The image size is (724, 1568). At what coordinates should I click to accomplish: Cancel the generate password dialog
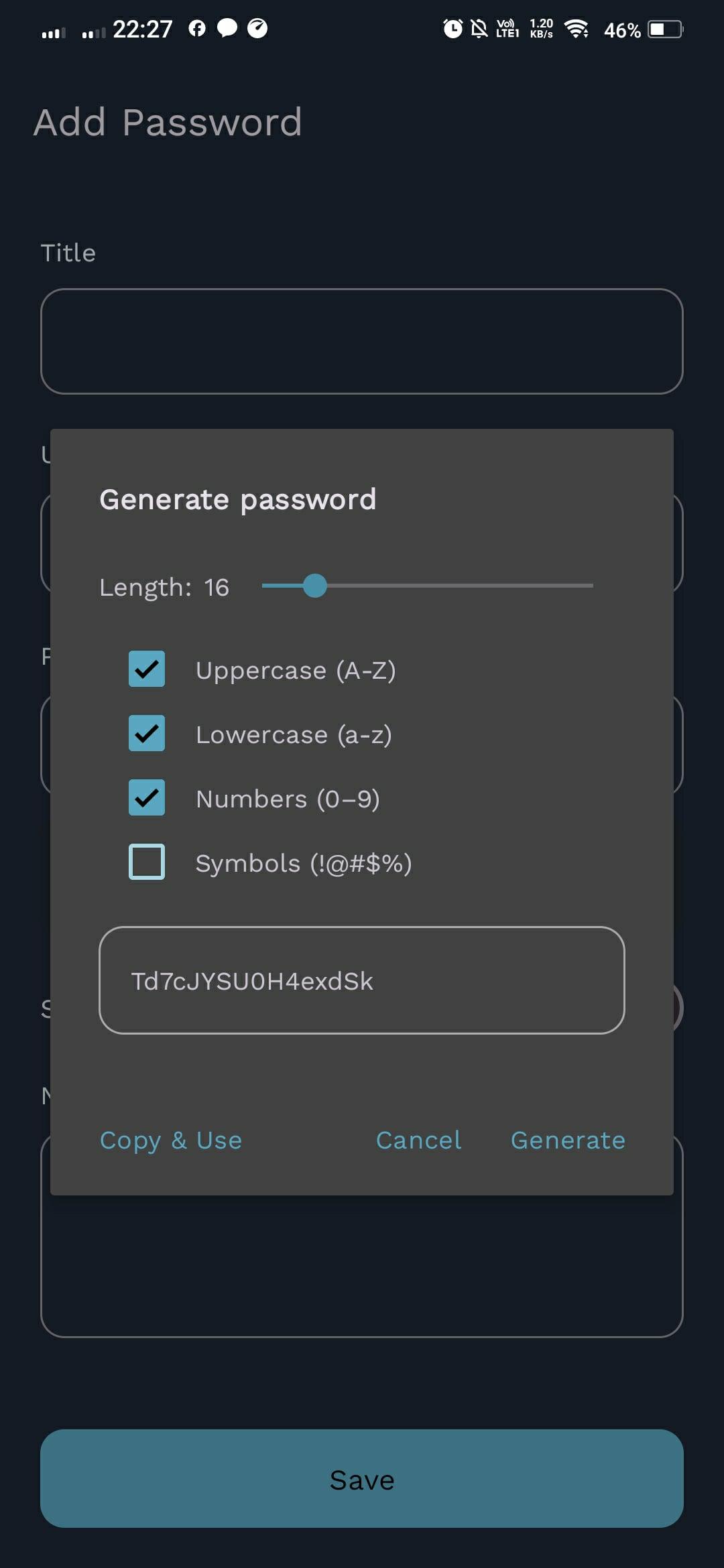(419, 1140)
